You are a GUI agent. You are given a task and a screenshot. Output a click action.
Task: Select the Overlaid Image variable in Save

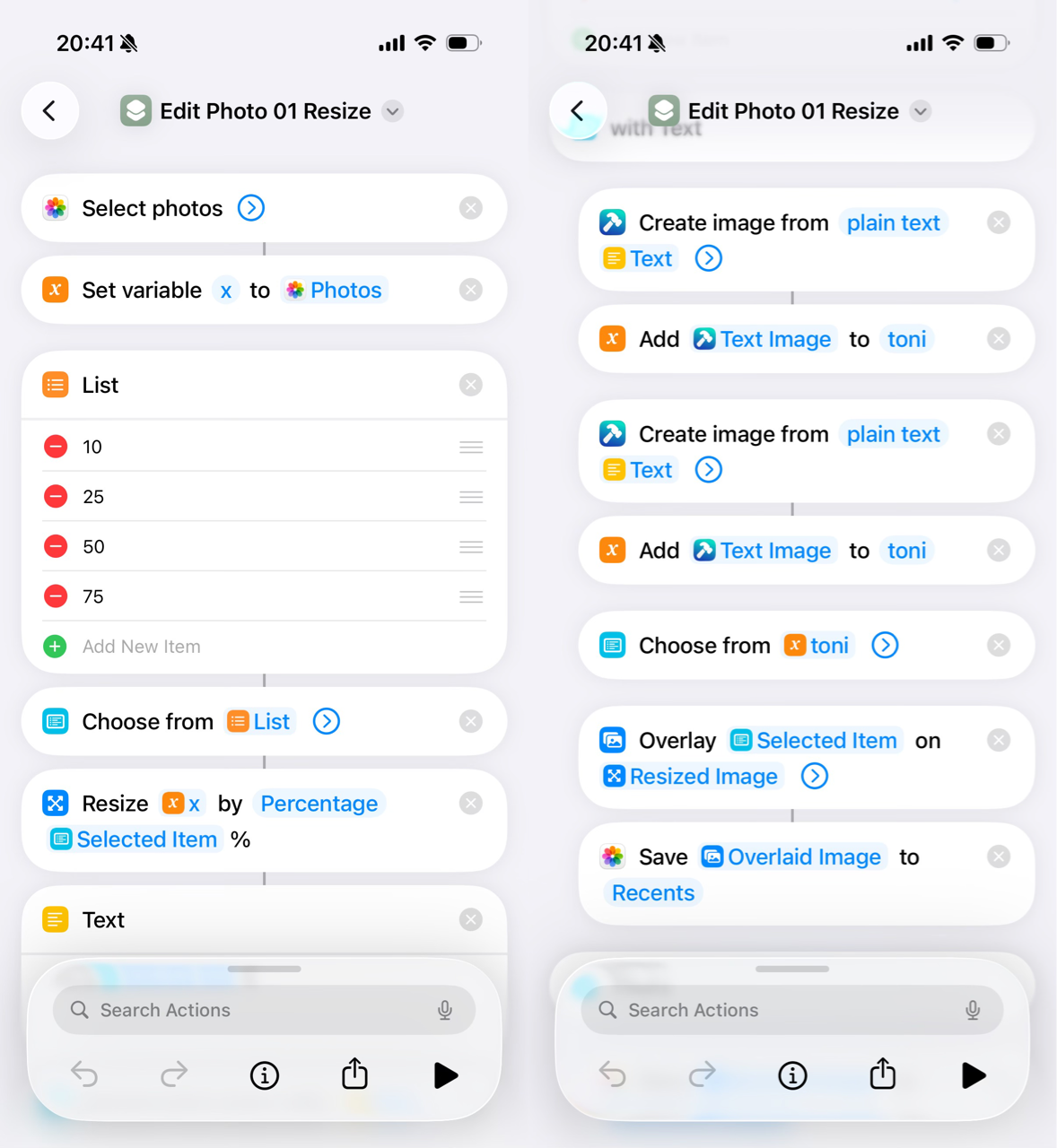coord(793,857)
